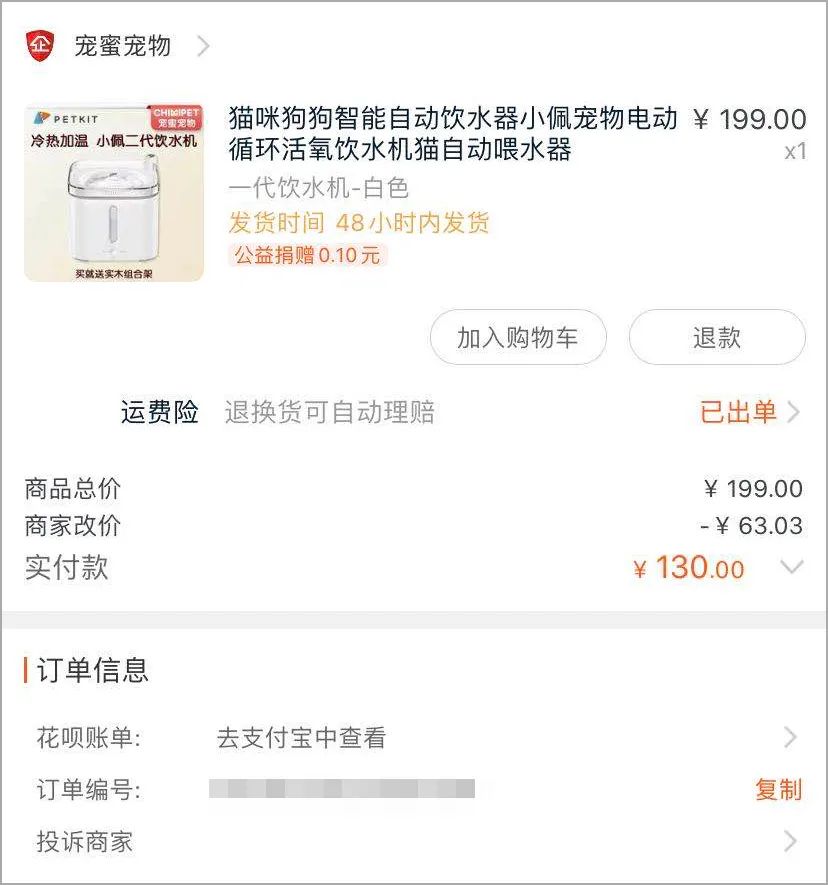Expand the 实付款 payment breakdown chevron

coord(793,567)
